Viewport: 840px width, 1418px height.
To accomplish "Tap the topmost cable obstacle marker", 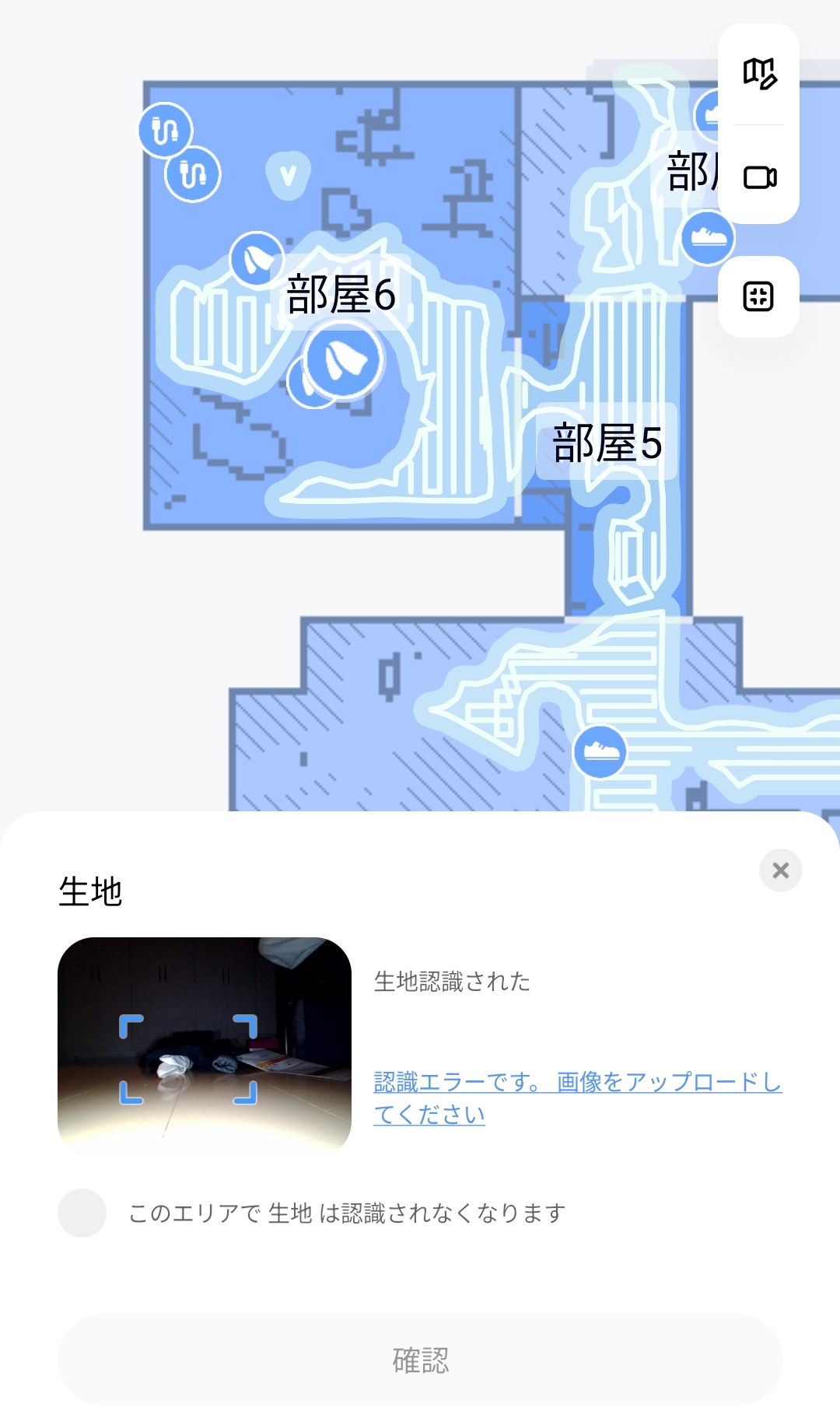I will coord(165,130).
